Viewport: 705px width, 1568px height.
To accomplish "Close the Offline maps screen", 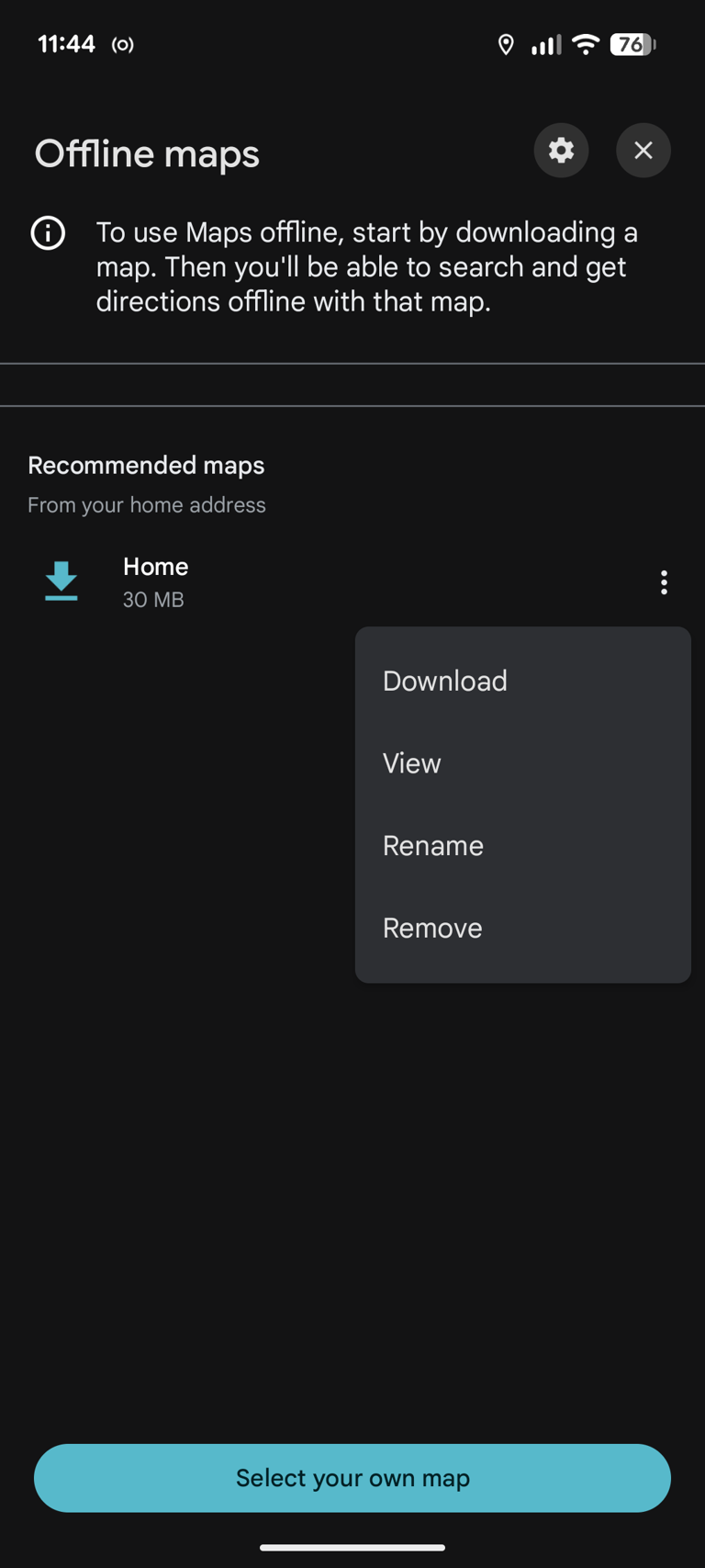I will 643,151.
